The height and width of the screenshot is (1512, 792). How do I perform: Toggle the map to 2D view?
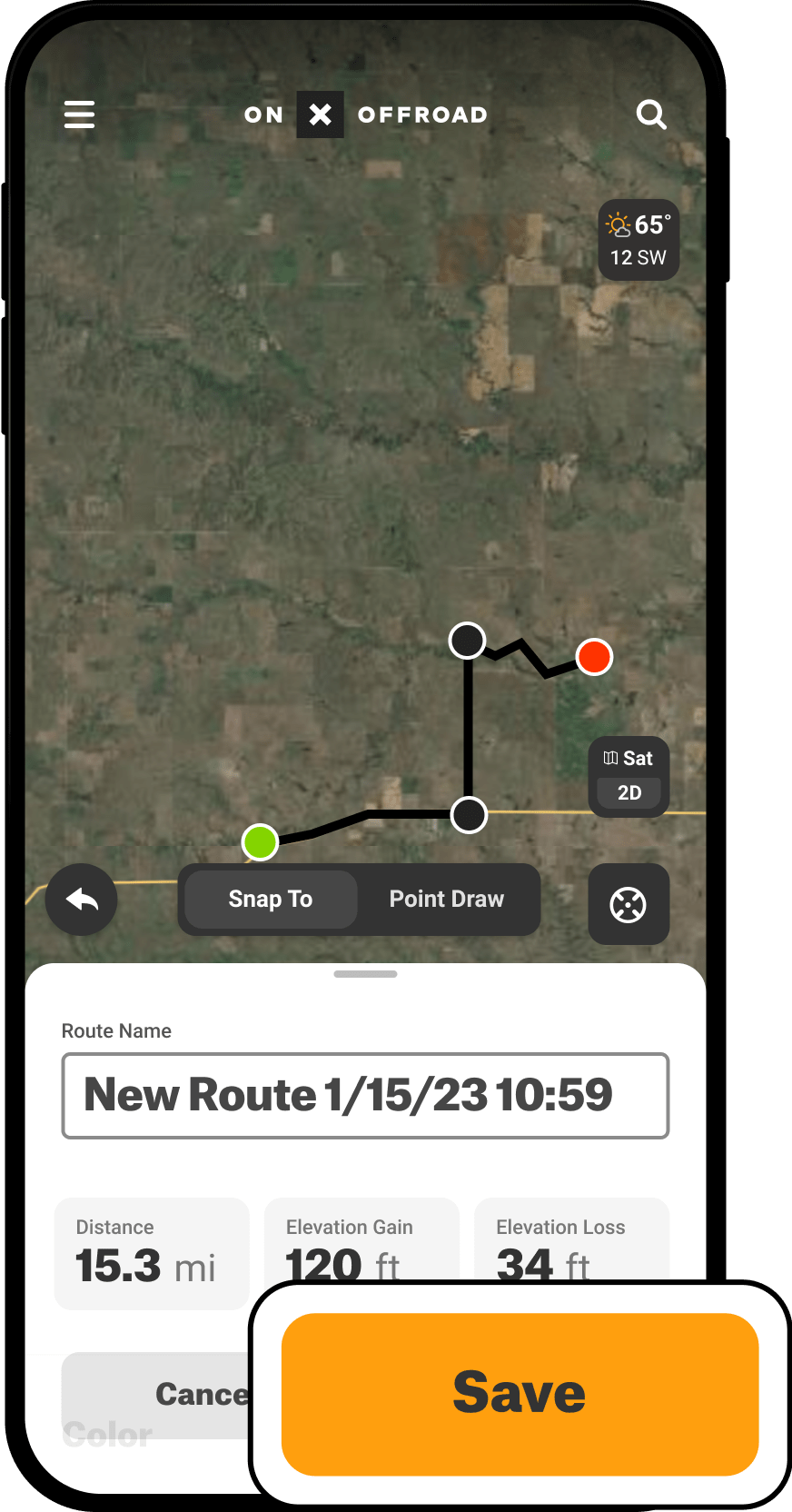[629, 792]
